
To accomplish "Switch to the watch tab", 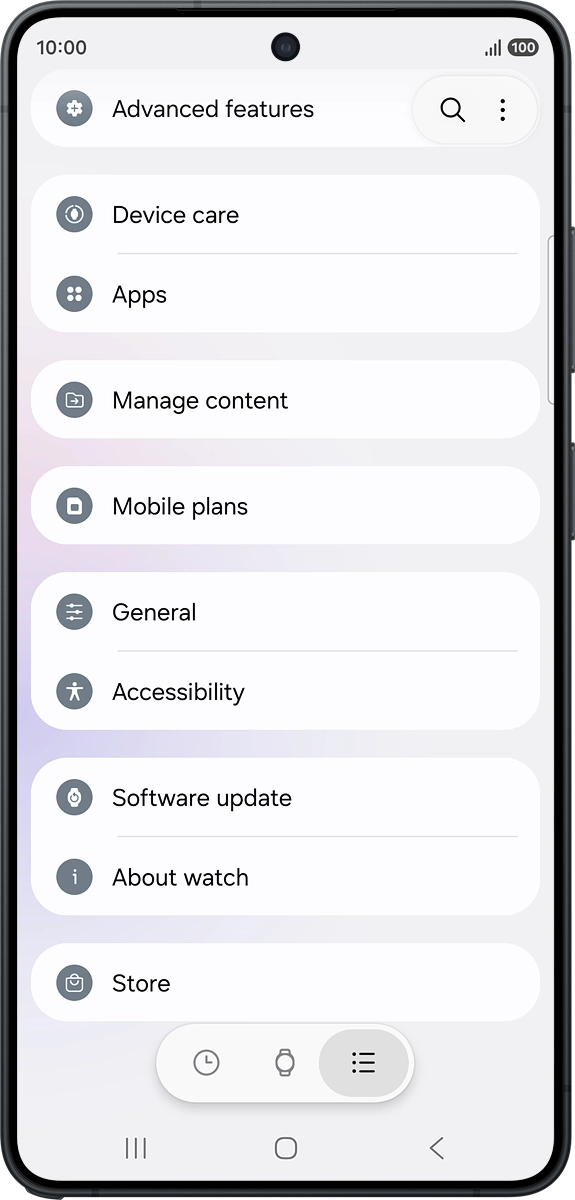I will click(285, 1062).
